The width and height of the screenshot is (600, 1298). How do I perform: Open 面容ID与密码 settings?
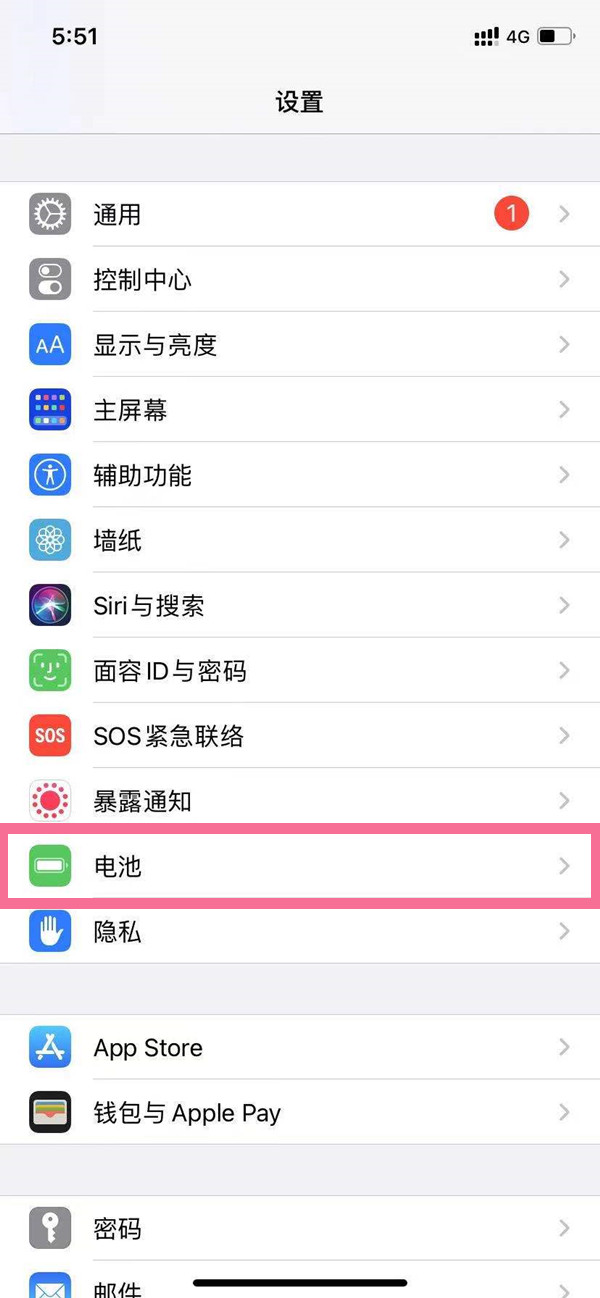click(x=300, y=670)
